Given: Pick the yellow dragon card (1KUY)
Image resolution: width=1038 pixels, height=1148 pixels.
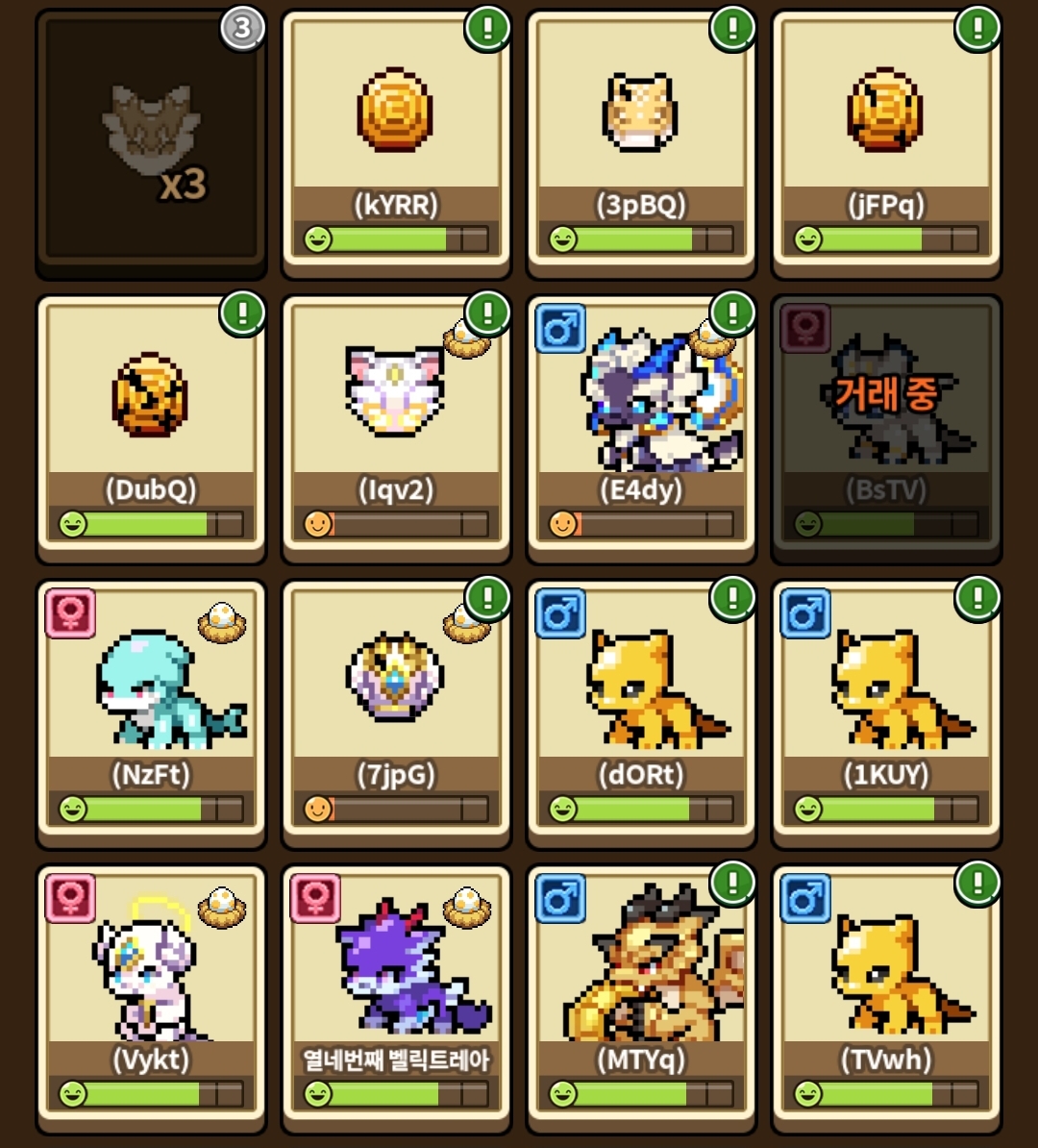Looking at the screenshot, I should point(886,713).
